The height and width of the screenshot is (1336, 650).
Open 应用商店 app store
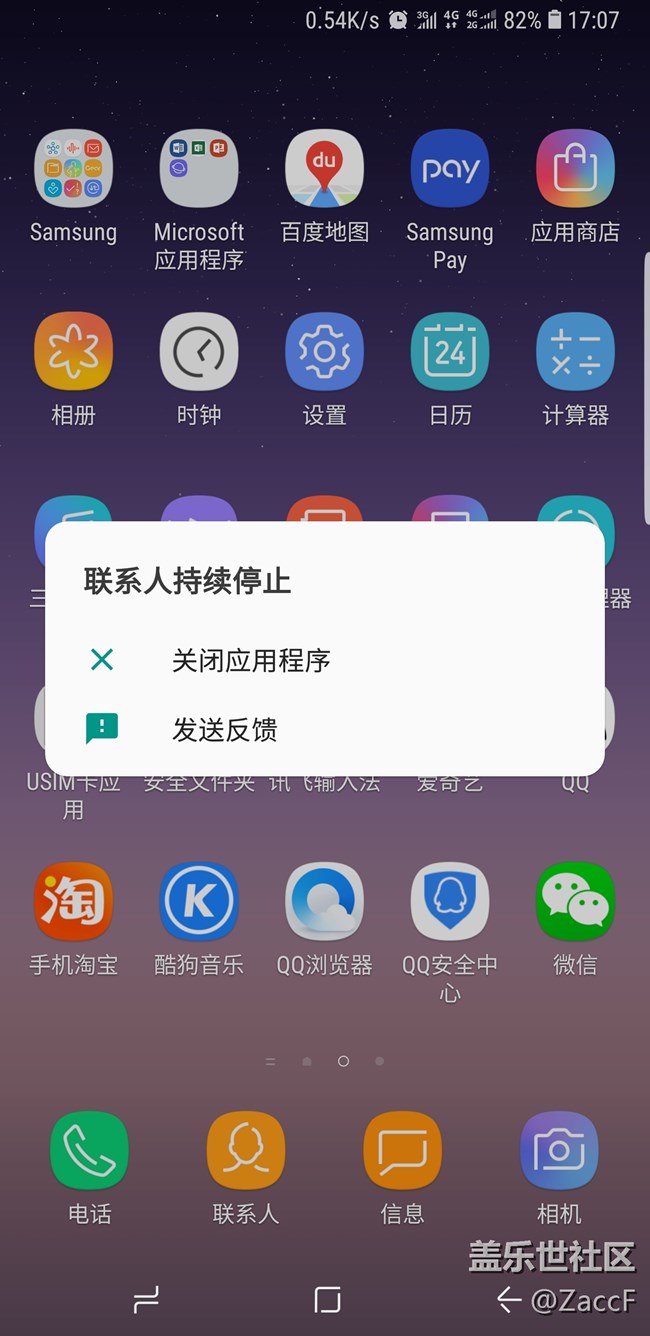[x=575, y=169]
